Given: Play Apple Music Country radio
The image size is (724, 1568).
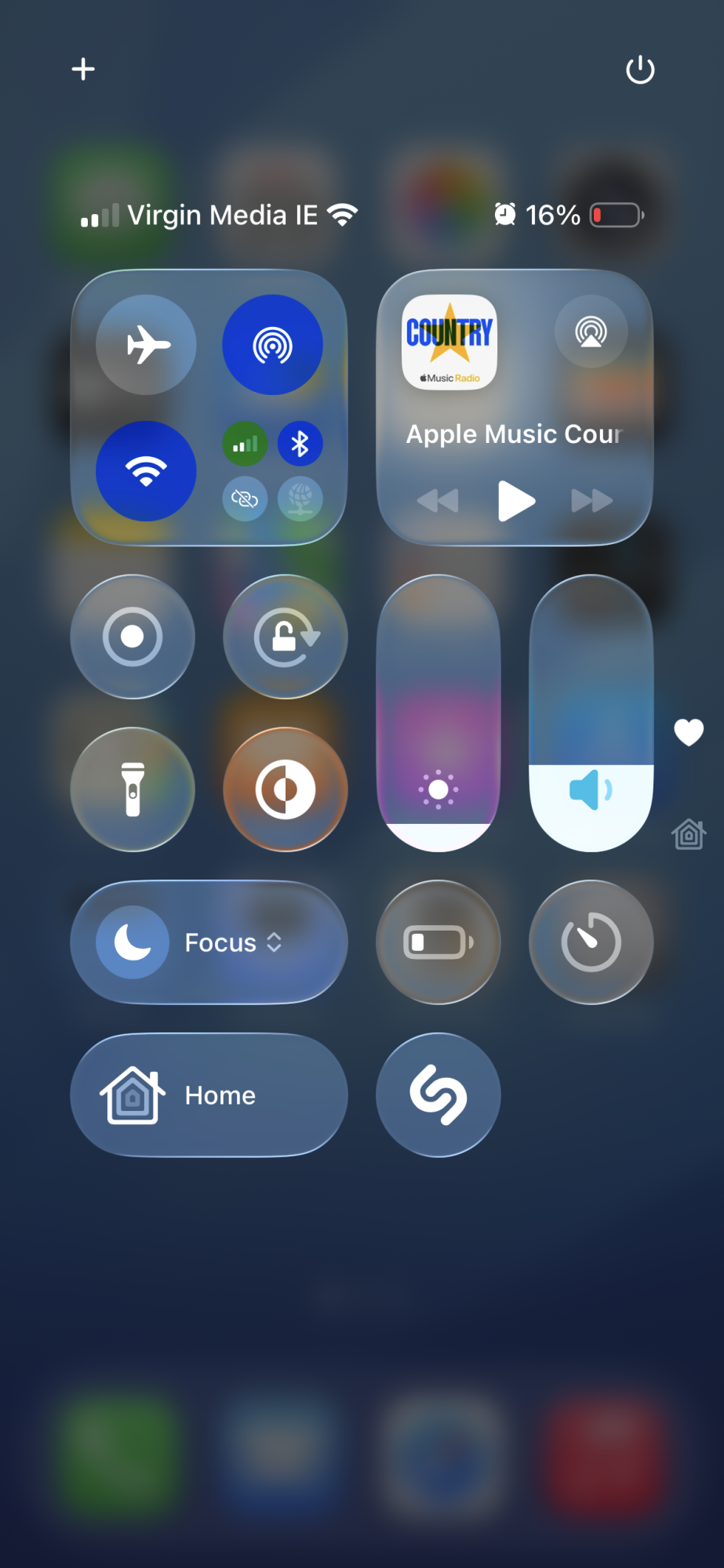Looking at the screenshot, I should click(516, 500).
